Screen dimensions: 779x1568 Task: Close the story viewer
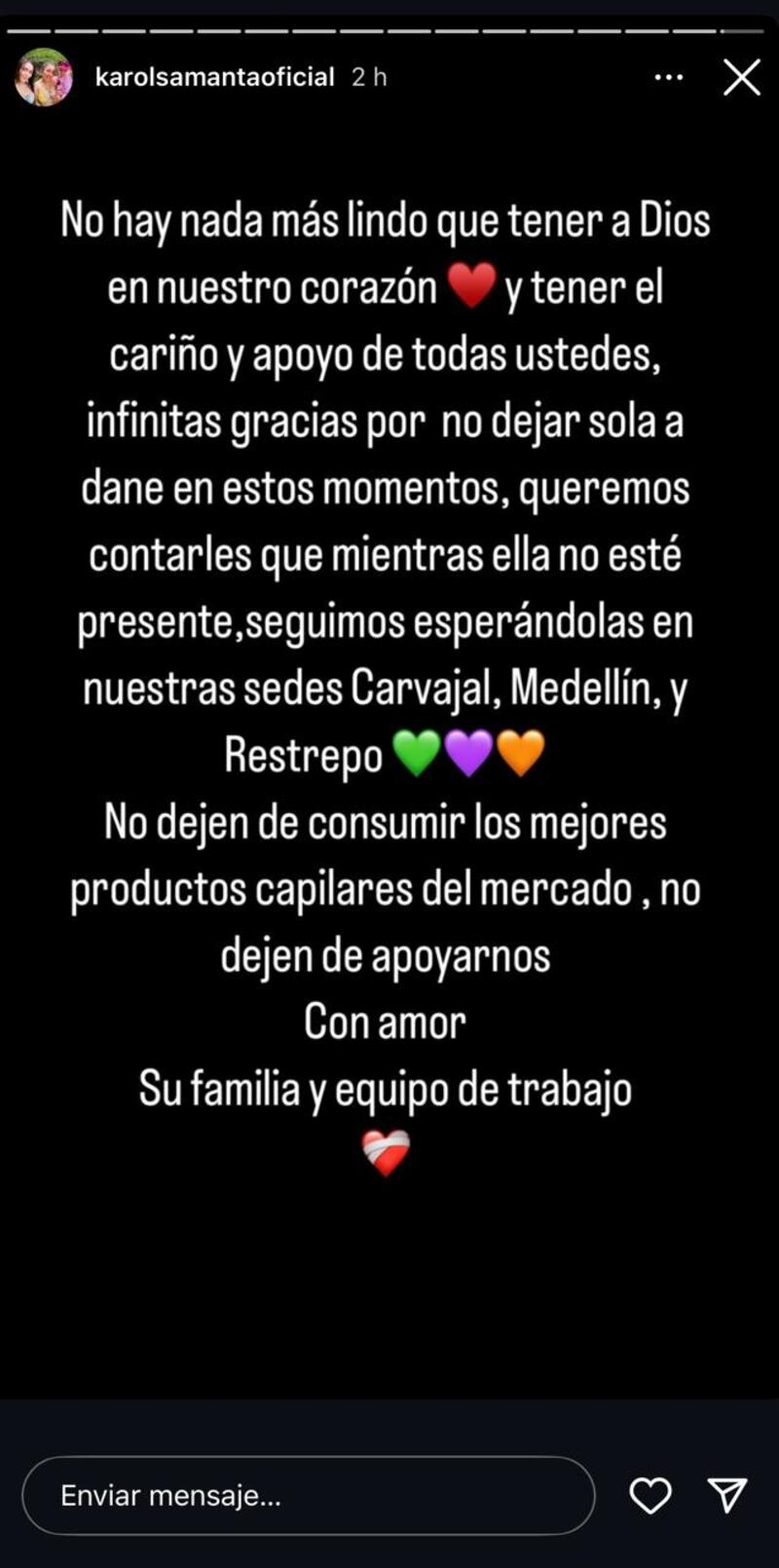[741, 78]
